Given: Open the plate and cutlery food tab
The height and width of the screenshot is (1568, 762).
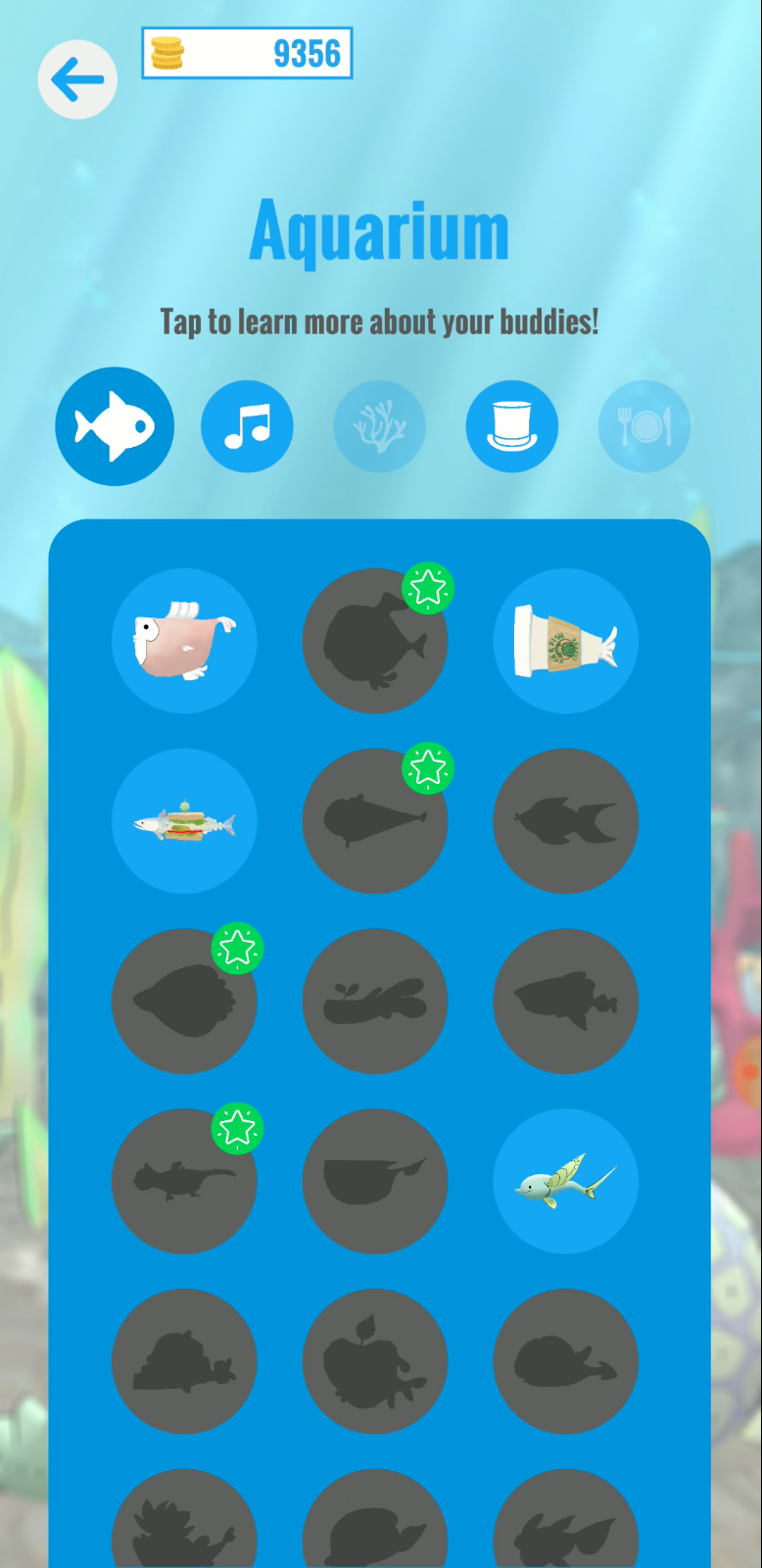Looking at the screenshot, I should pos(643,426).
